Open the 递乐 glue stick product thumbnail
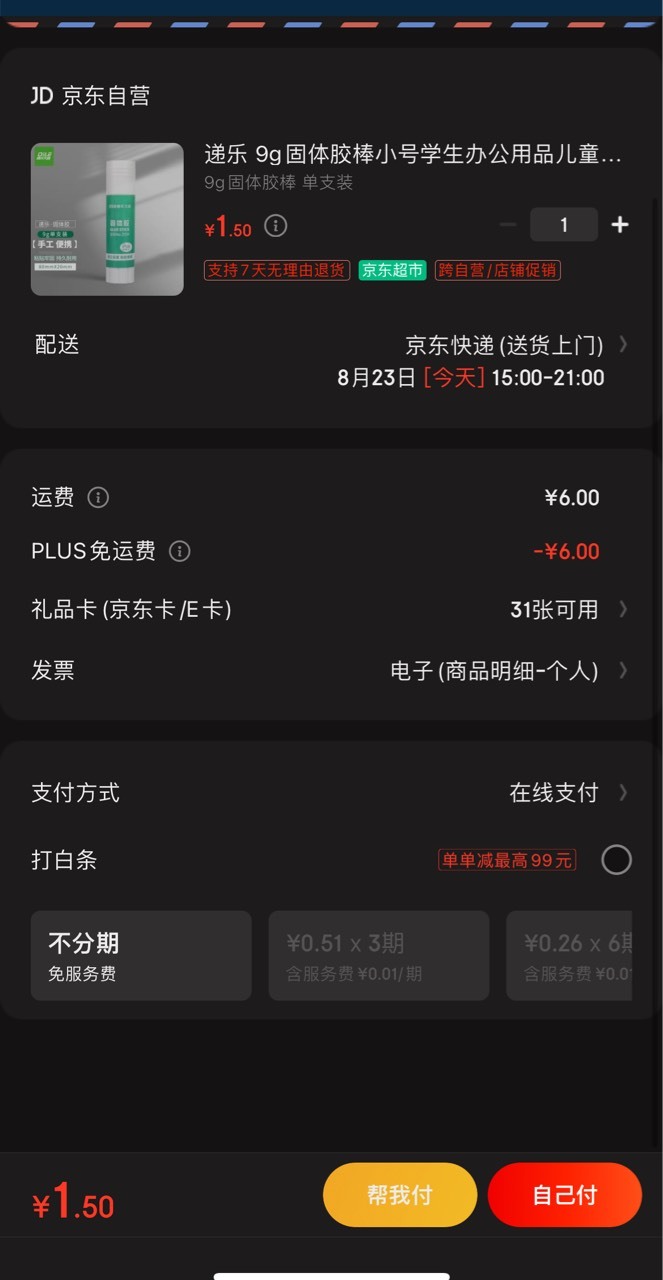Viewport: 663px width, 1280px height. (107, 219)
